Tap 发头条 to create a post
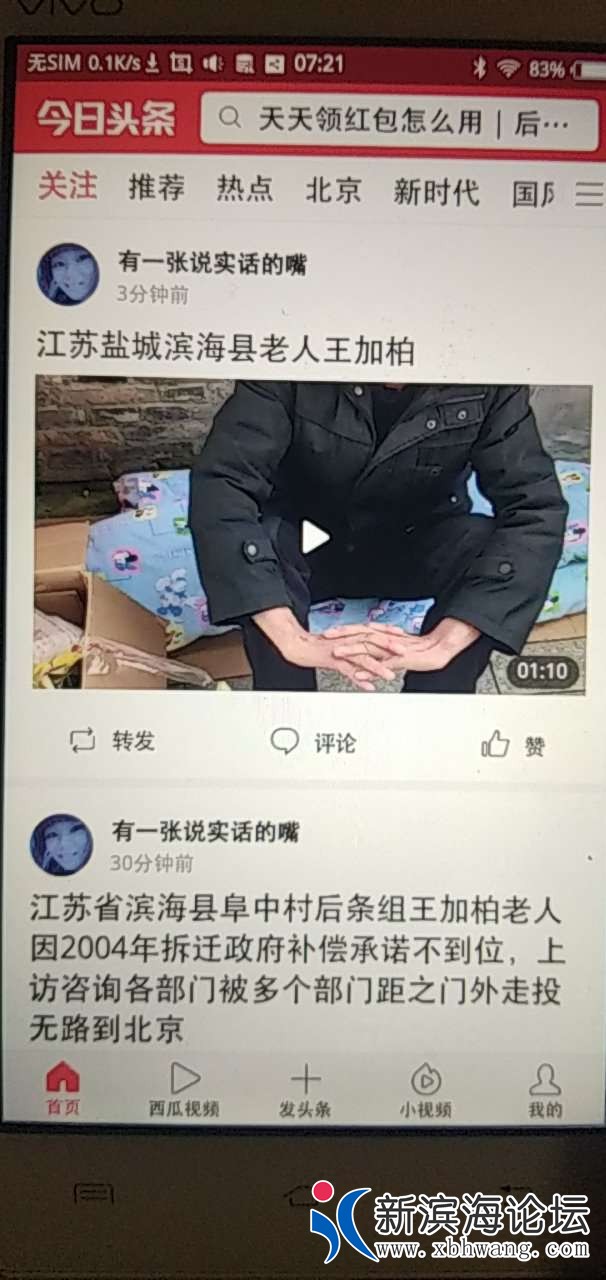The image size is (606, 1280). coord(305,1092)
